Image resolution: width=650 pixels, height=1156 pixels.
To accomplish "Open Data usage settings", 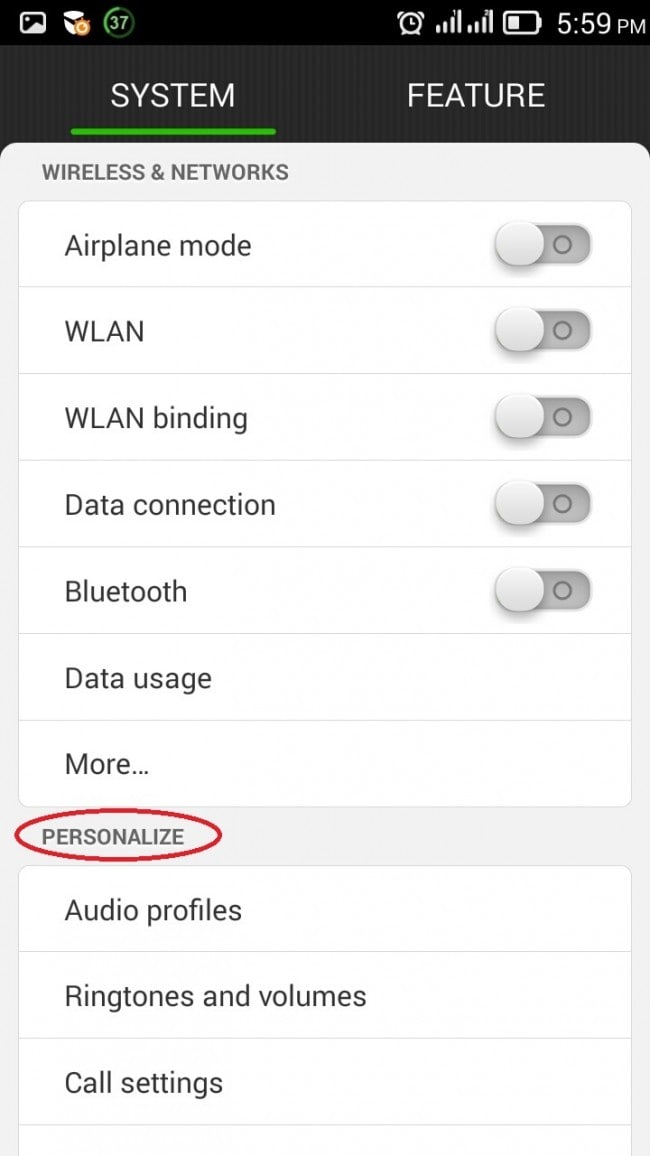I will coord(325,678).
